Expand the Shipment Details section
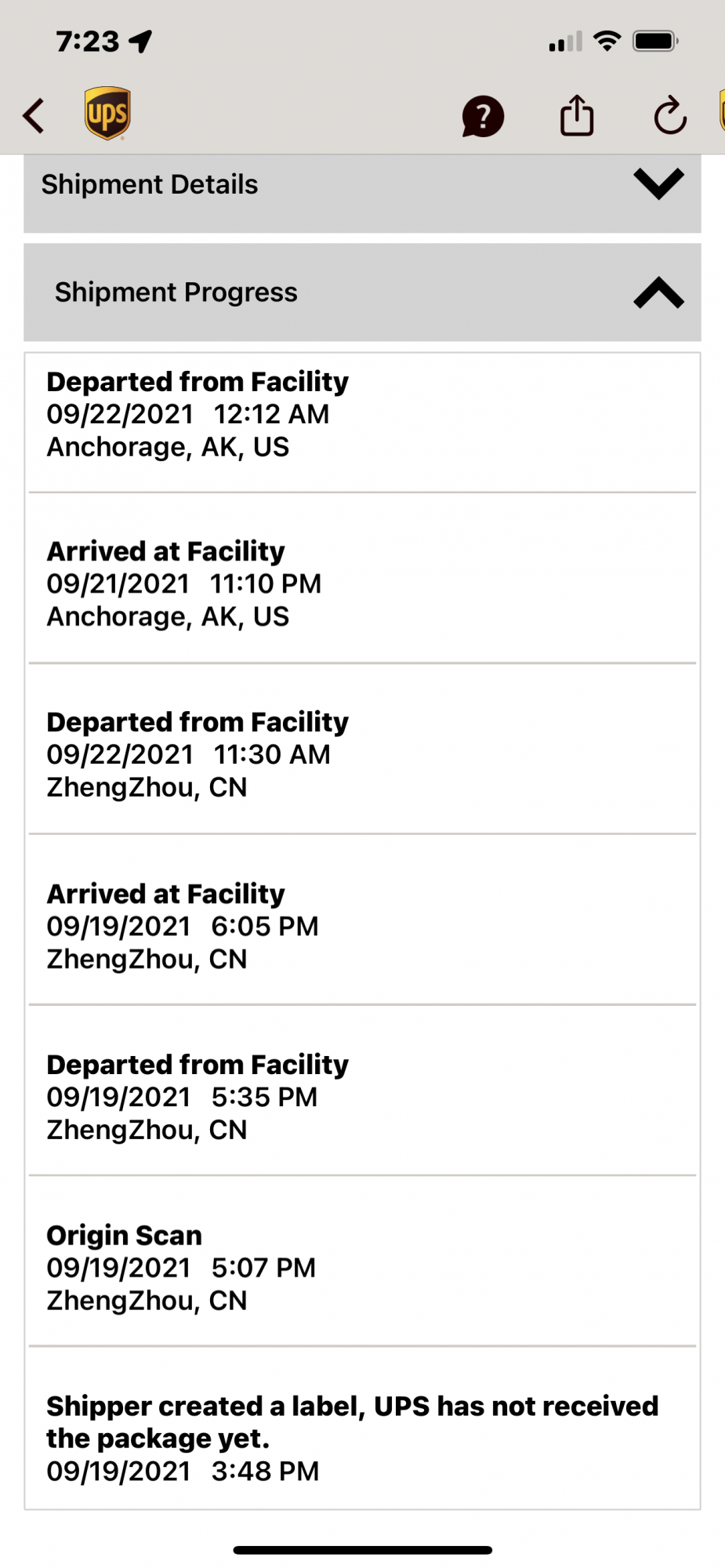Viewport: 725px width, 1568px height. coord(658,185)
